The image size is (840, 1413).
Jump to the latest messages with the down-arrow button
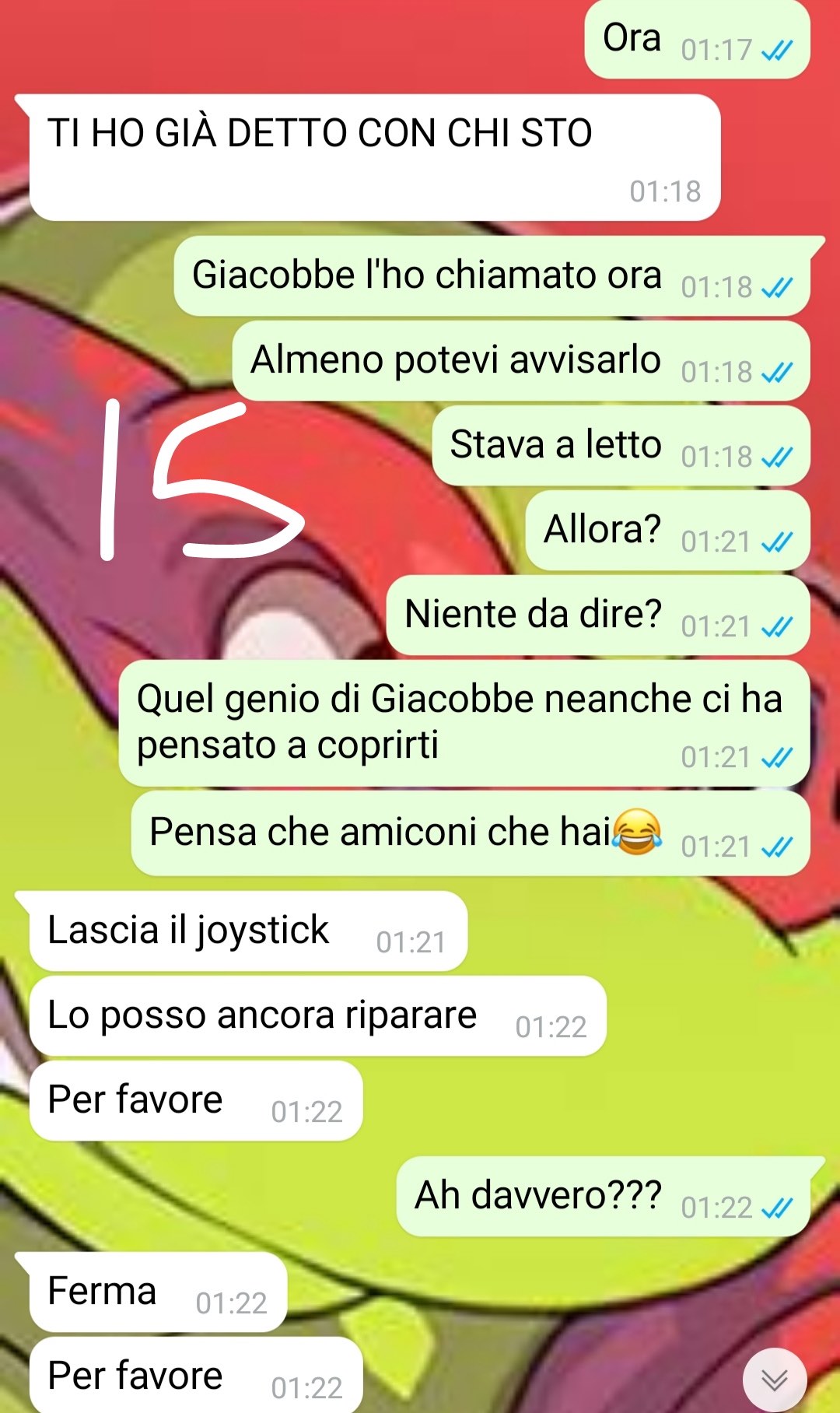pyautogui.click(x=774, y=1380)
